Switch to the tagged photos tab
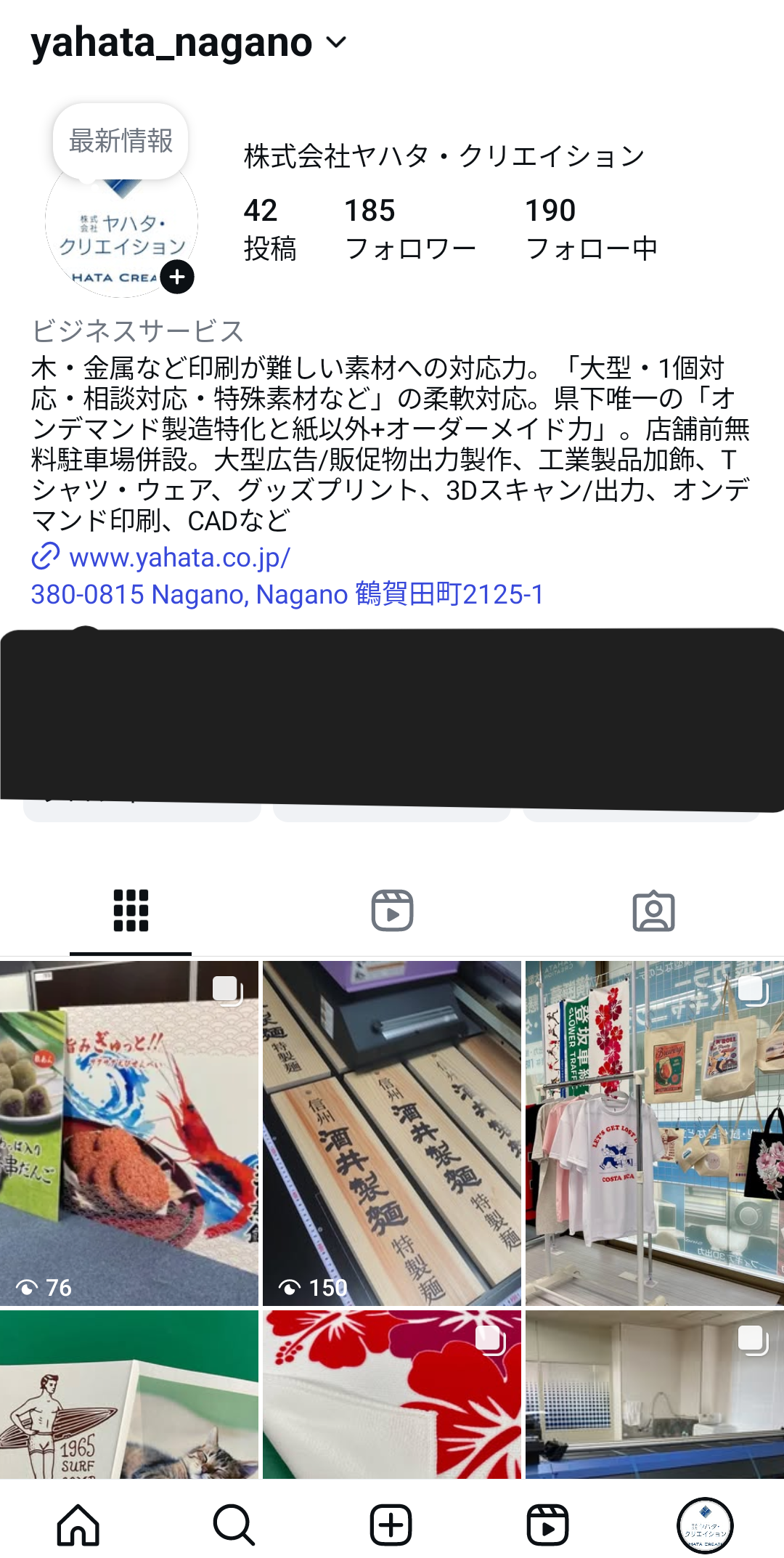The width and height of the screenshot is (784, 1558). pyautogui.click(x=653, y=910)
